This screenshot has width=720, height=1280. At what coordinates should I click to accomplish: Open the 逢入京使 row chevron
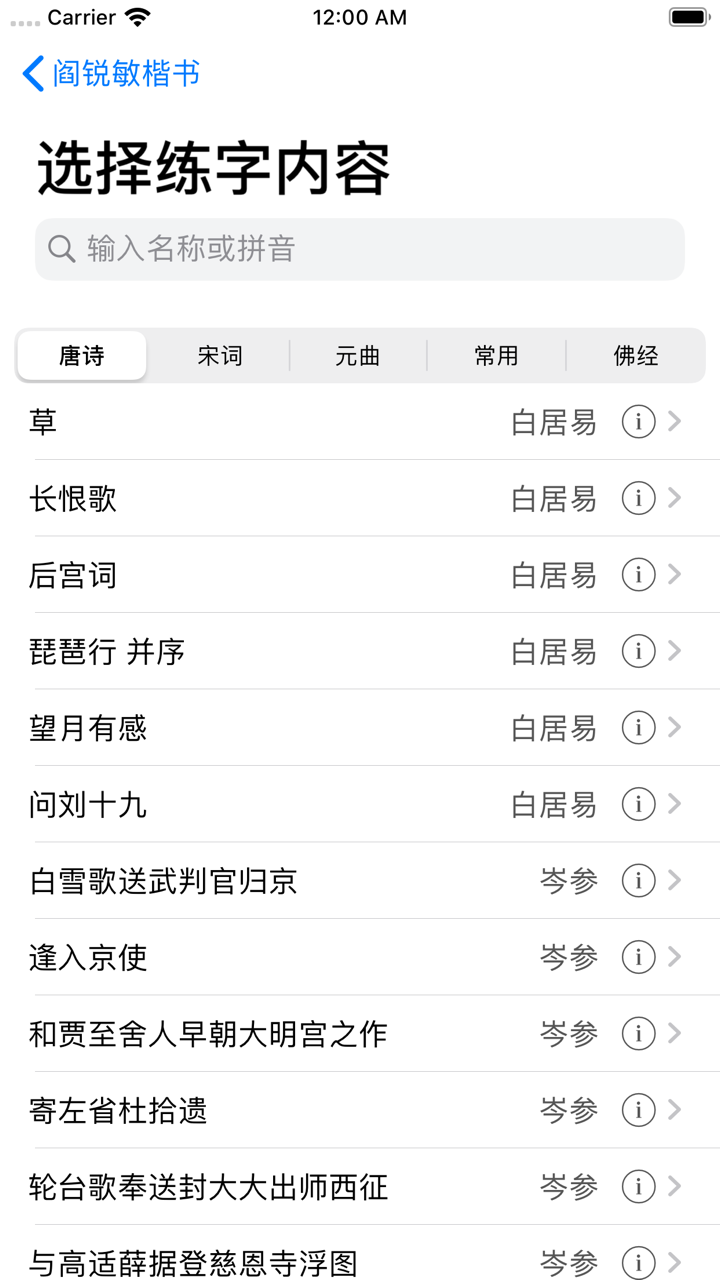tap(675, 957)
